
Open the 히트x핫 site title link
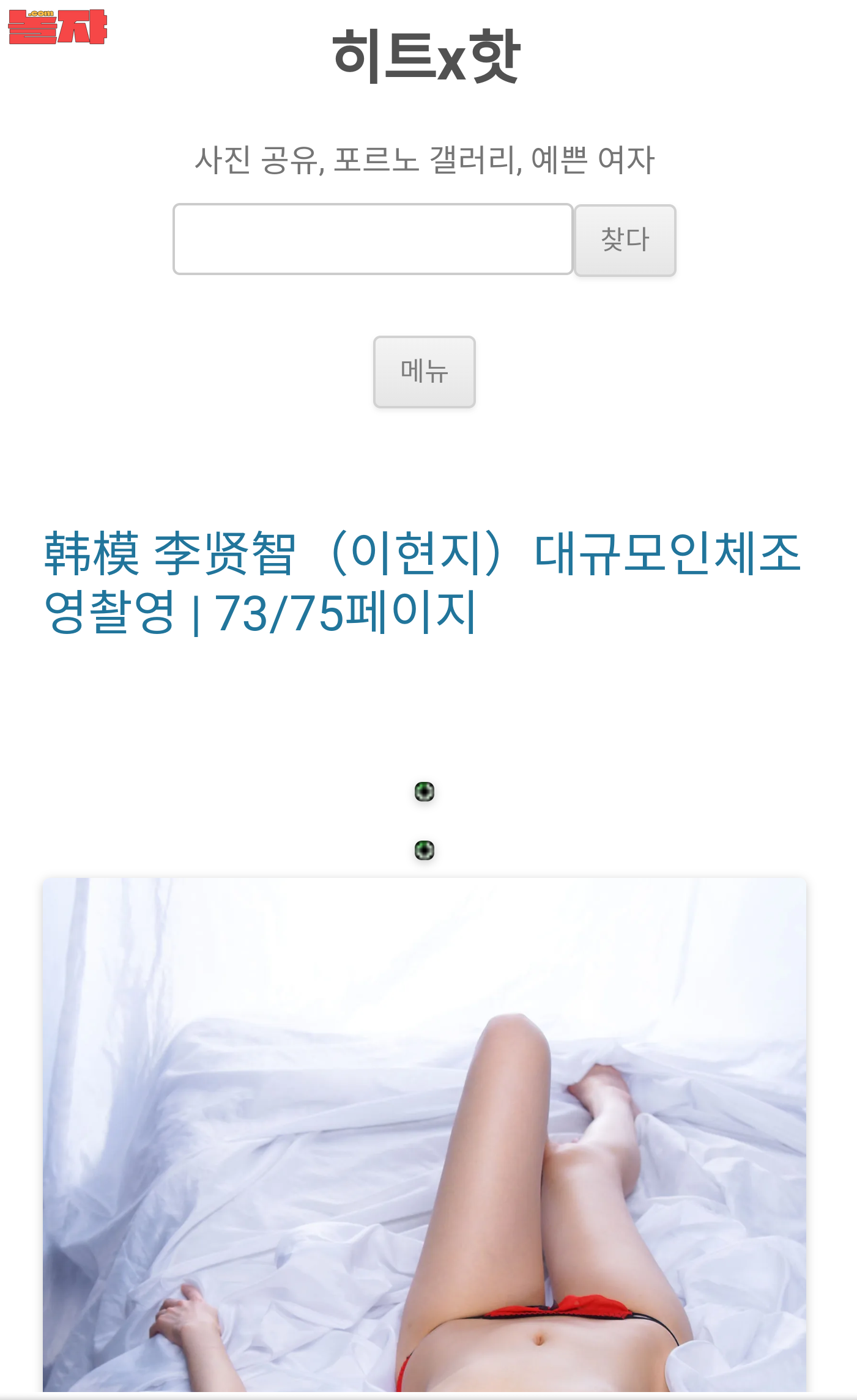pyautogui.click(x=426, y=57)
